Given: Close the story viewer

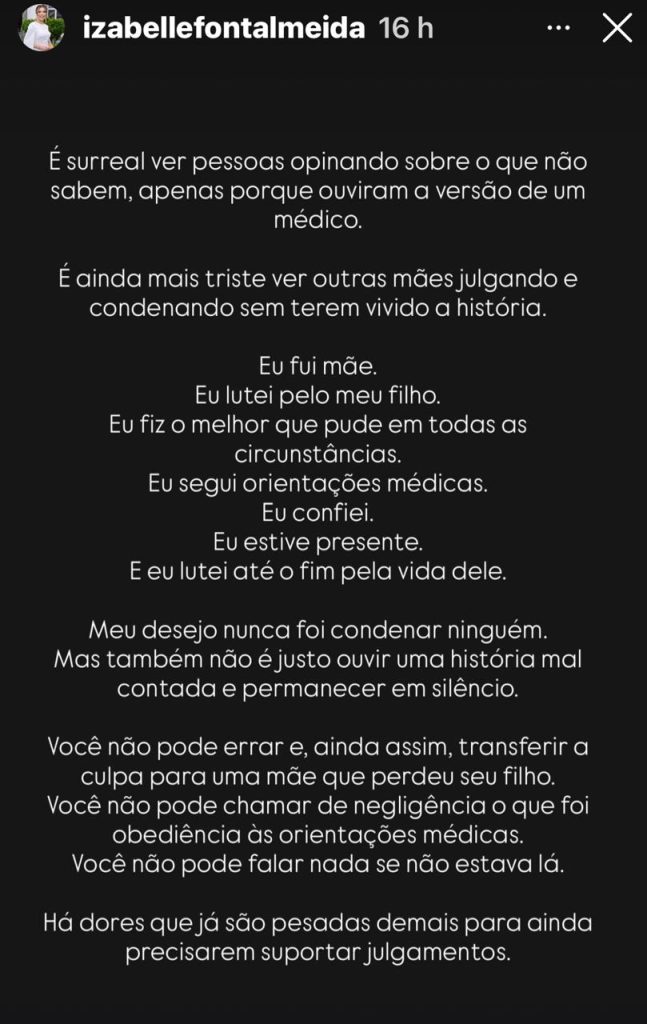Looking at the screenshot, I should [x=617, y=29].
